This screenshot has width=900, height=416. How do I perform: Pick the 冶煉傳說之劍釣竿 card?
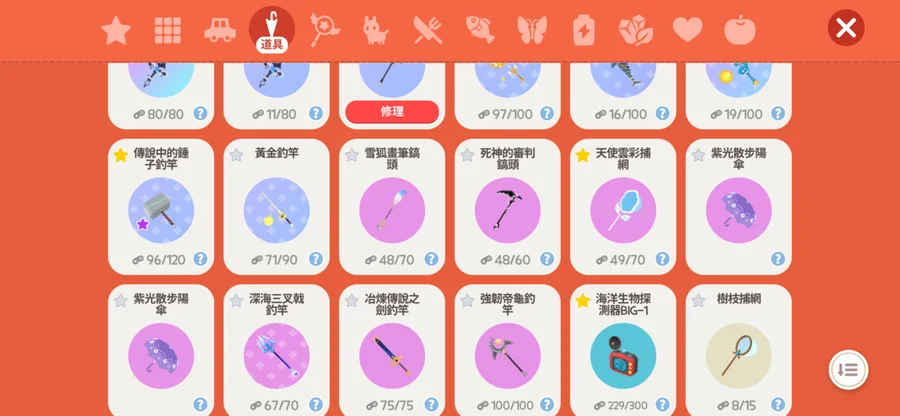pos(392,352)
